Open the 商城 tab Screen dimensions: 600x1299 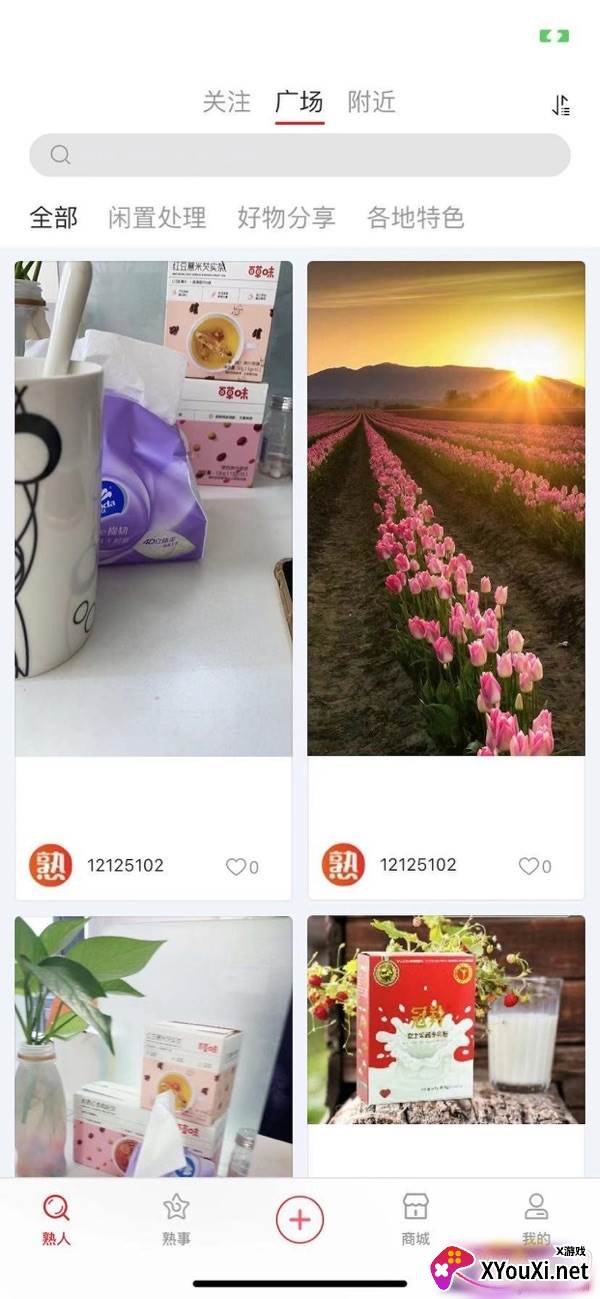[415, 1219]
